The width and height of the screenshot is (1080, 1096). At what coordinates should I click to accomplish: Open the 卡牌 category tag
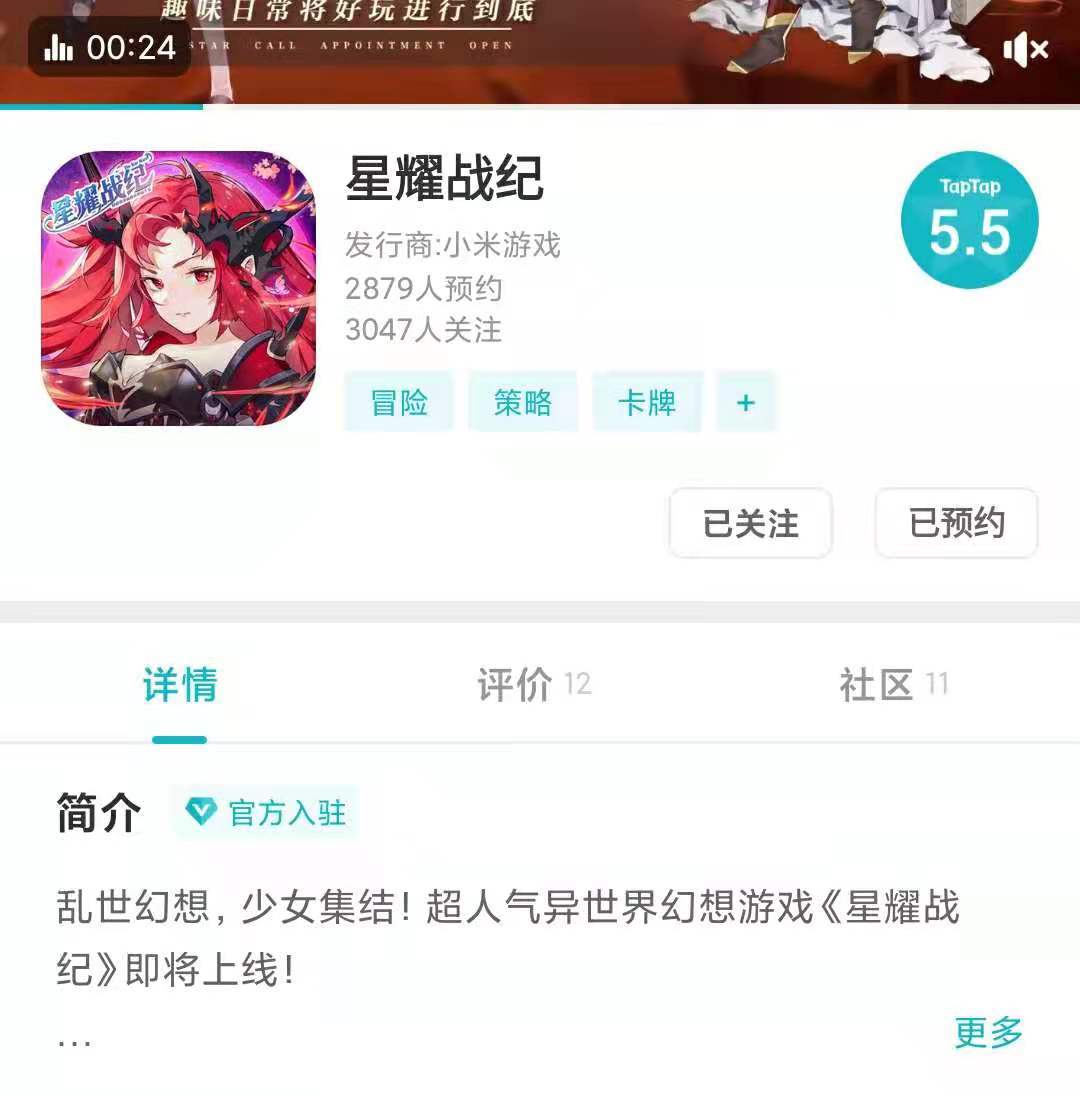pyautogui.click(x=647, y=403)
